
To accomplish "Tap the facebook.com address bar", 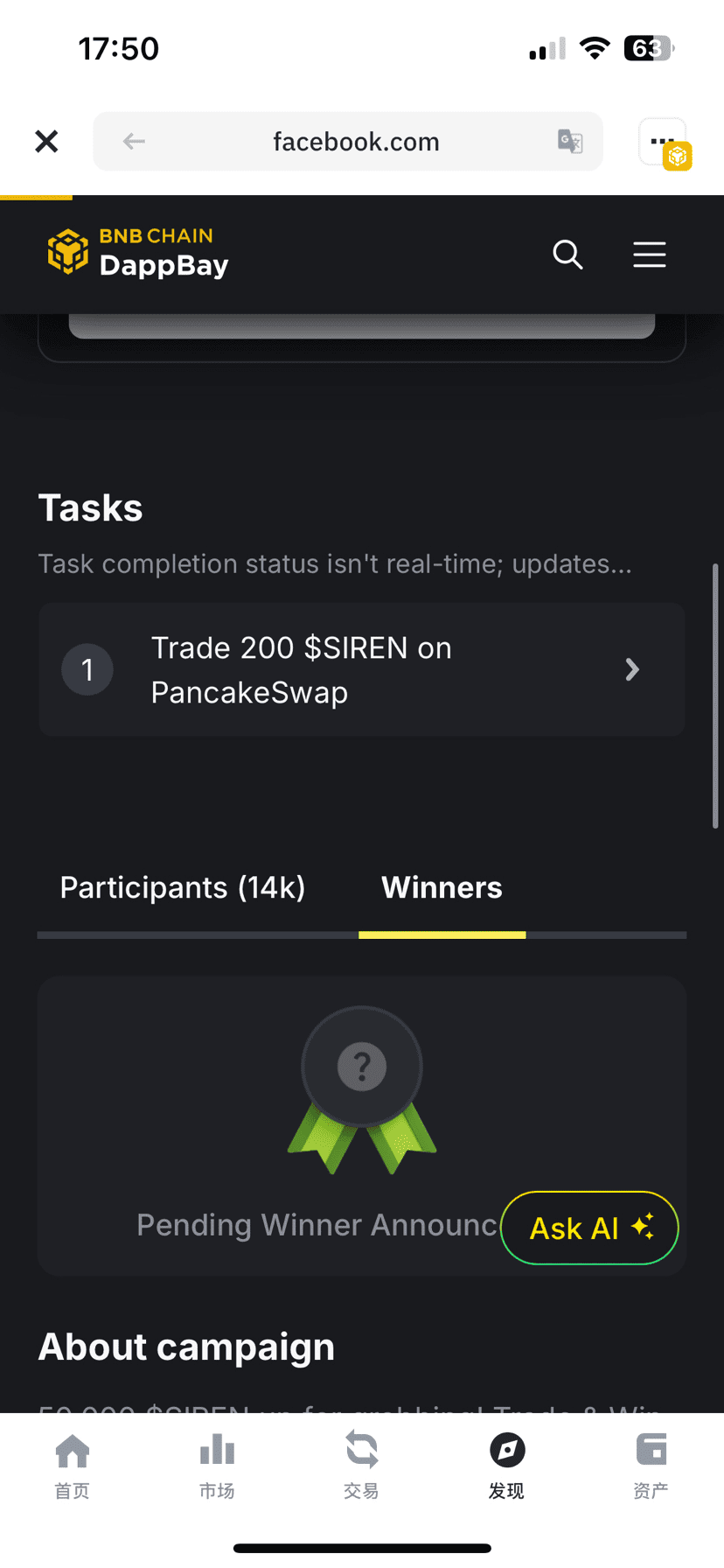I will pyautogui.click(x=356, y=141).
